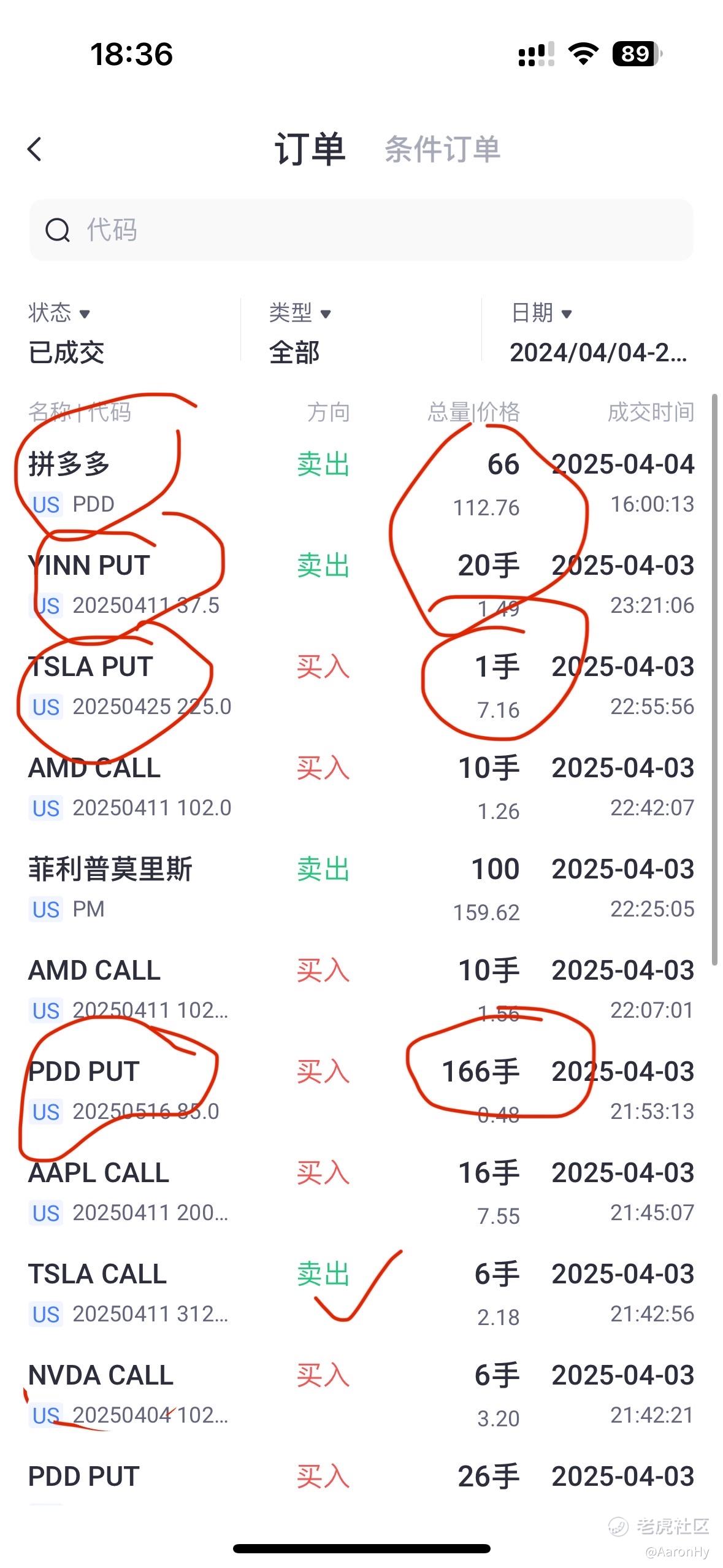Open the AAPL CALL order row
Image resolution: width=723 pixels, height=1568 pixels.
coord(361,1192)
